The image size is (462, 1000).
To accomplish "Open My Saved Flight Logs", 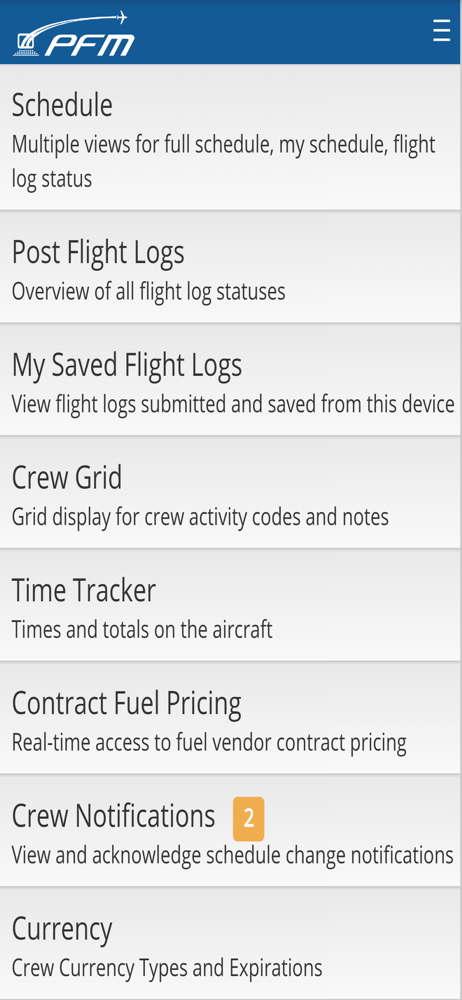I will pyautogui.click(x=231, y=380).
